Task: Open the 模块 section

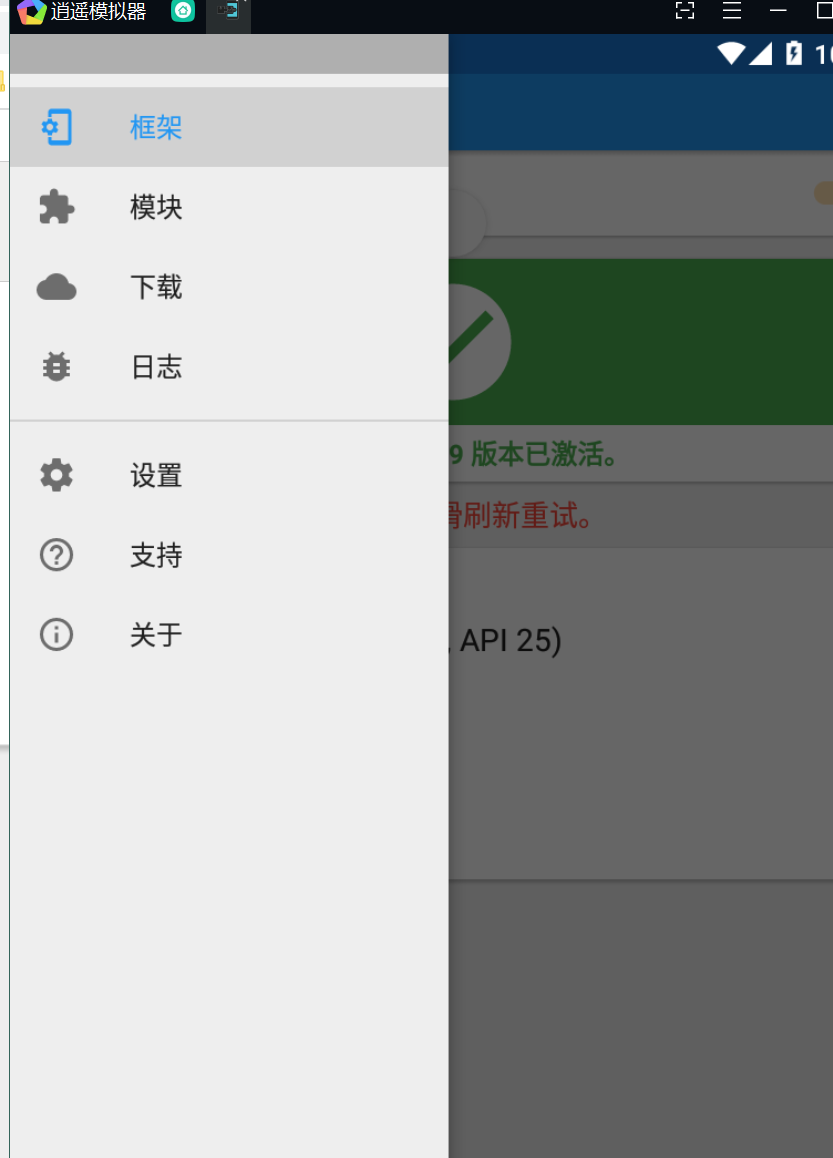Action: coord(156,208)
